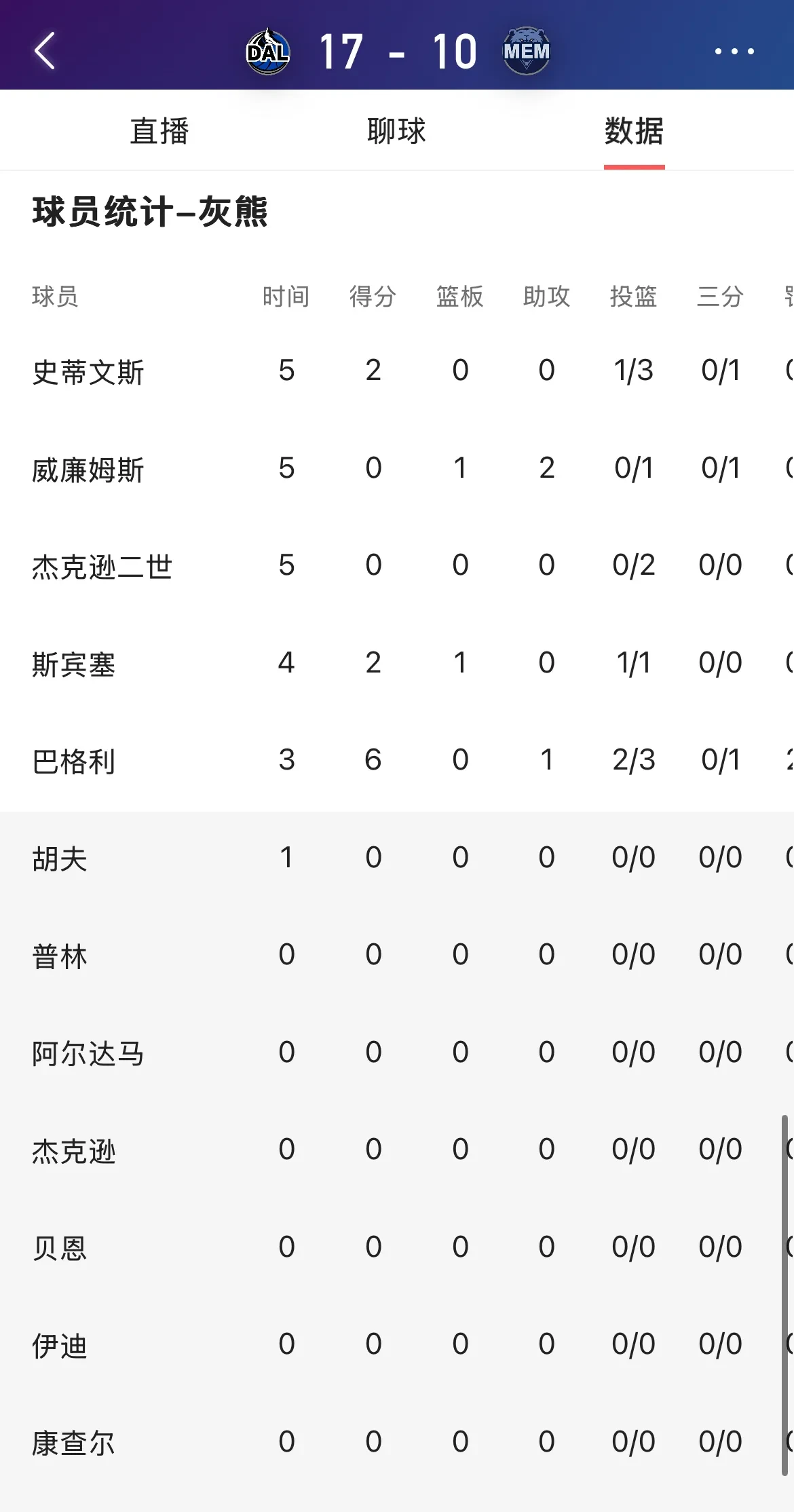Tap the score 17 - 10 display
This screenshot has height=1512, width=794.
[398, 50]
